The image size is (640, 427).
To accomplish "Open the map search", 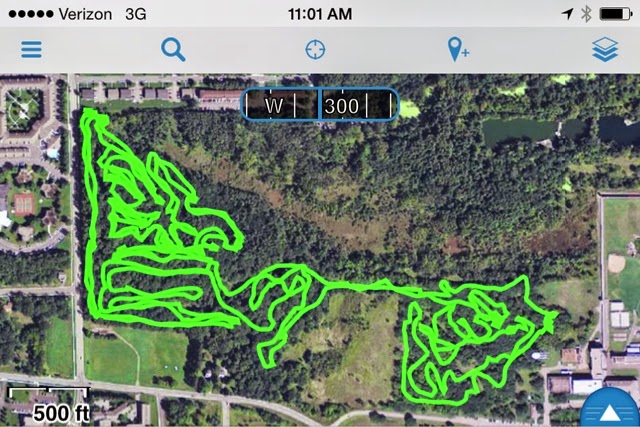I will pyautogui.click(x=173, y=50).
